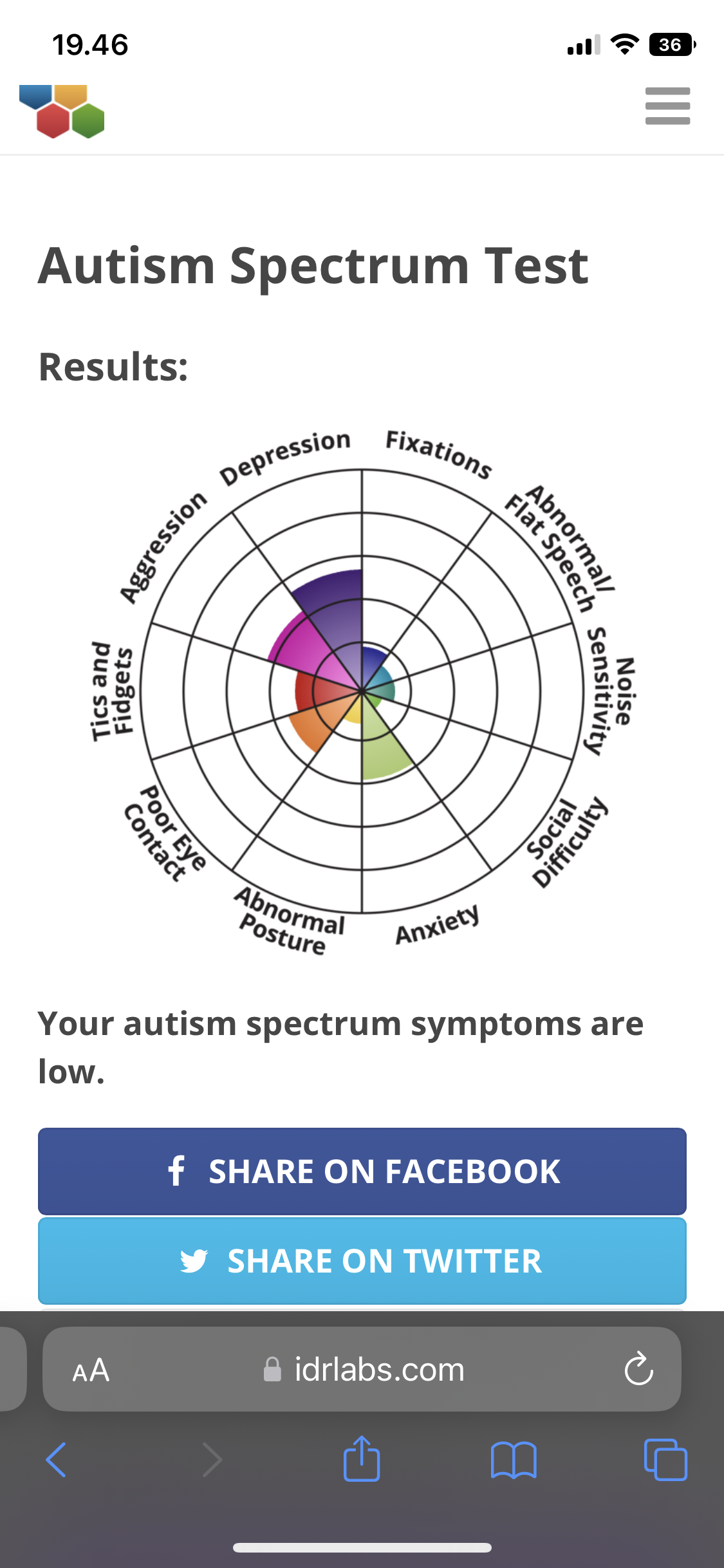Screen dimensions: 724x1568
Task: Open the Safari share sheet
Action: coord(362,1459)
